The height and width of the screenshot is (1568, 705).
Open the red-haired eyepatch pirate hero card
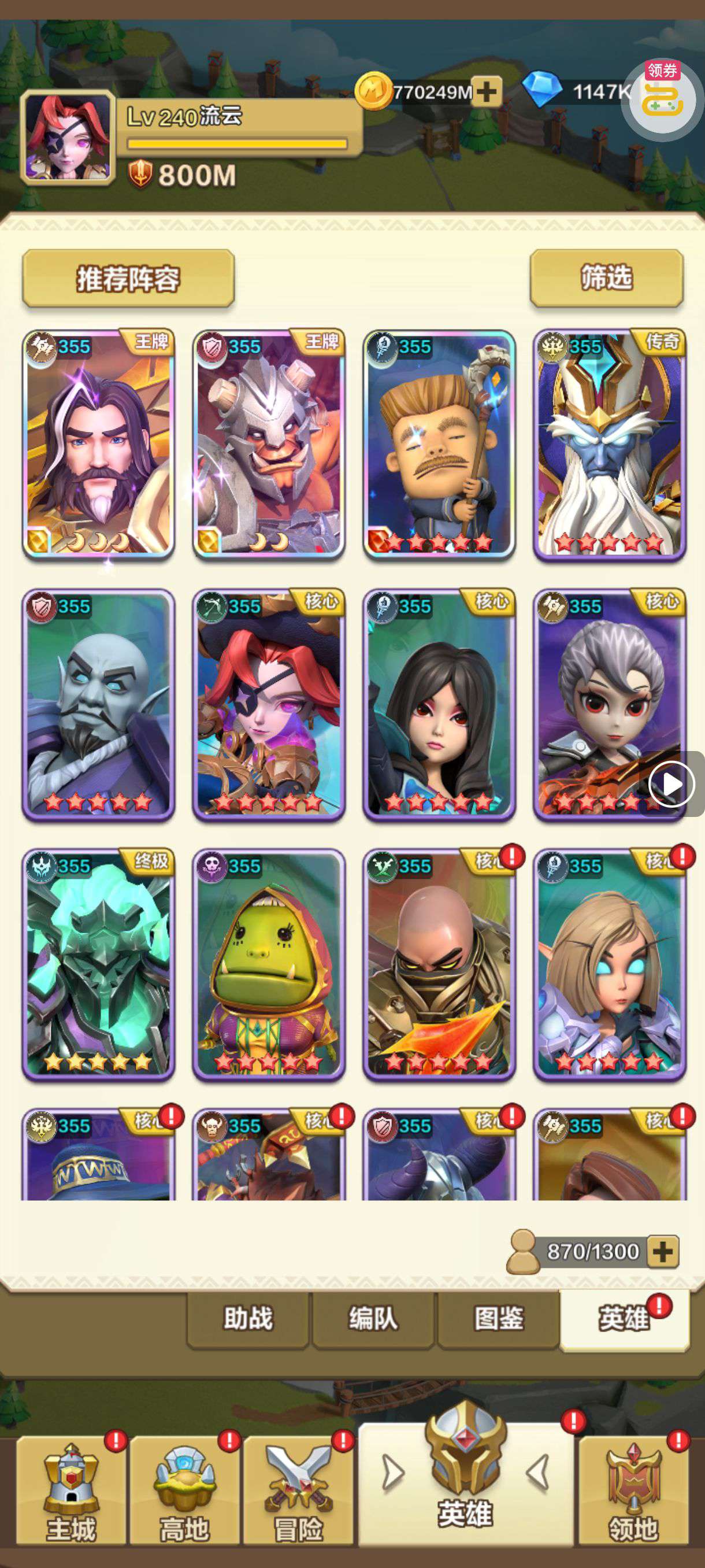[269, 704]
